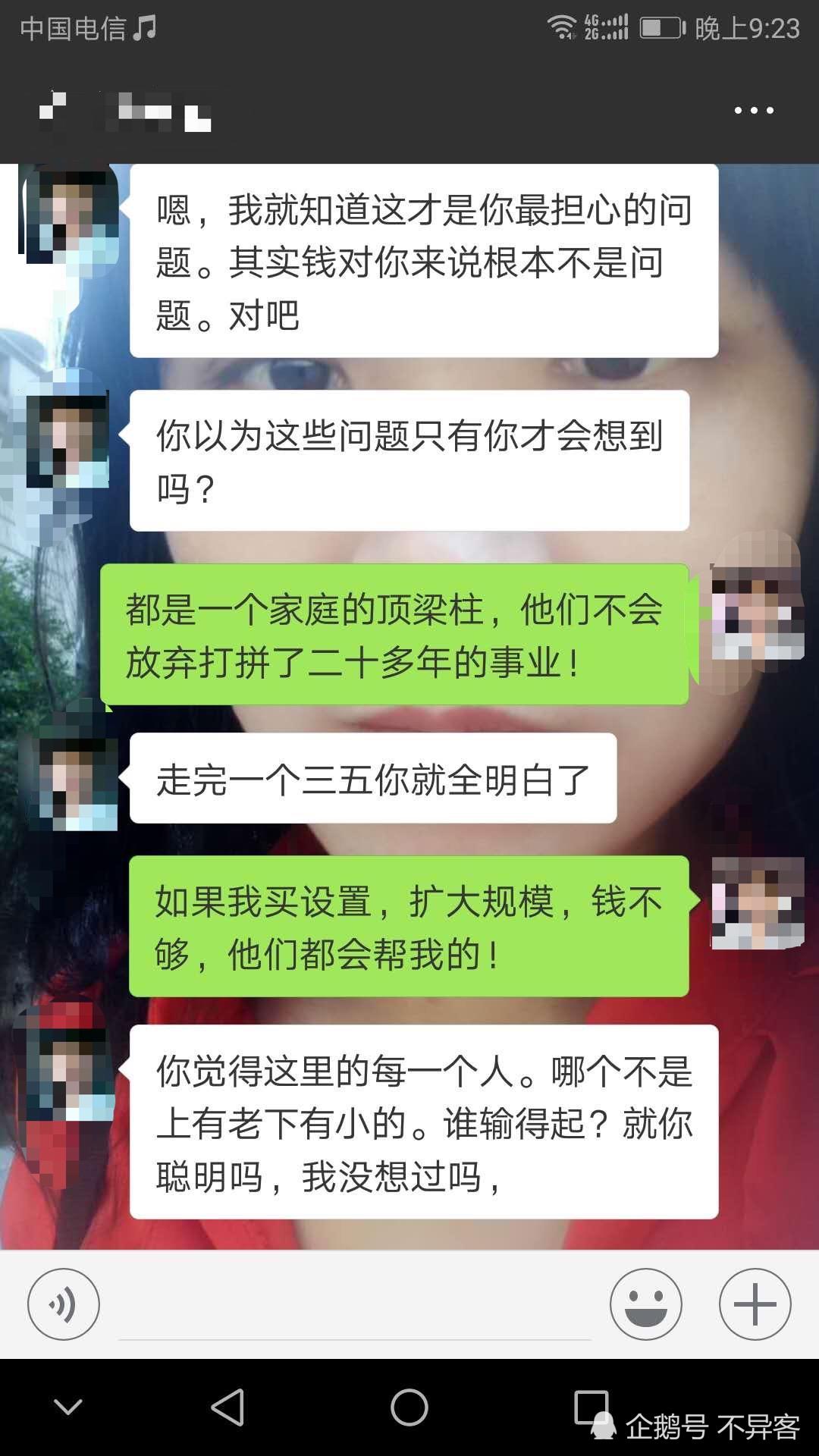The image size is (819, 1456).
Task: Tap my avatar beside '如果我买设置' message
Action: point(757,902)
